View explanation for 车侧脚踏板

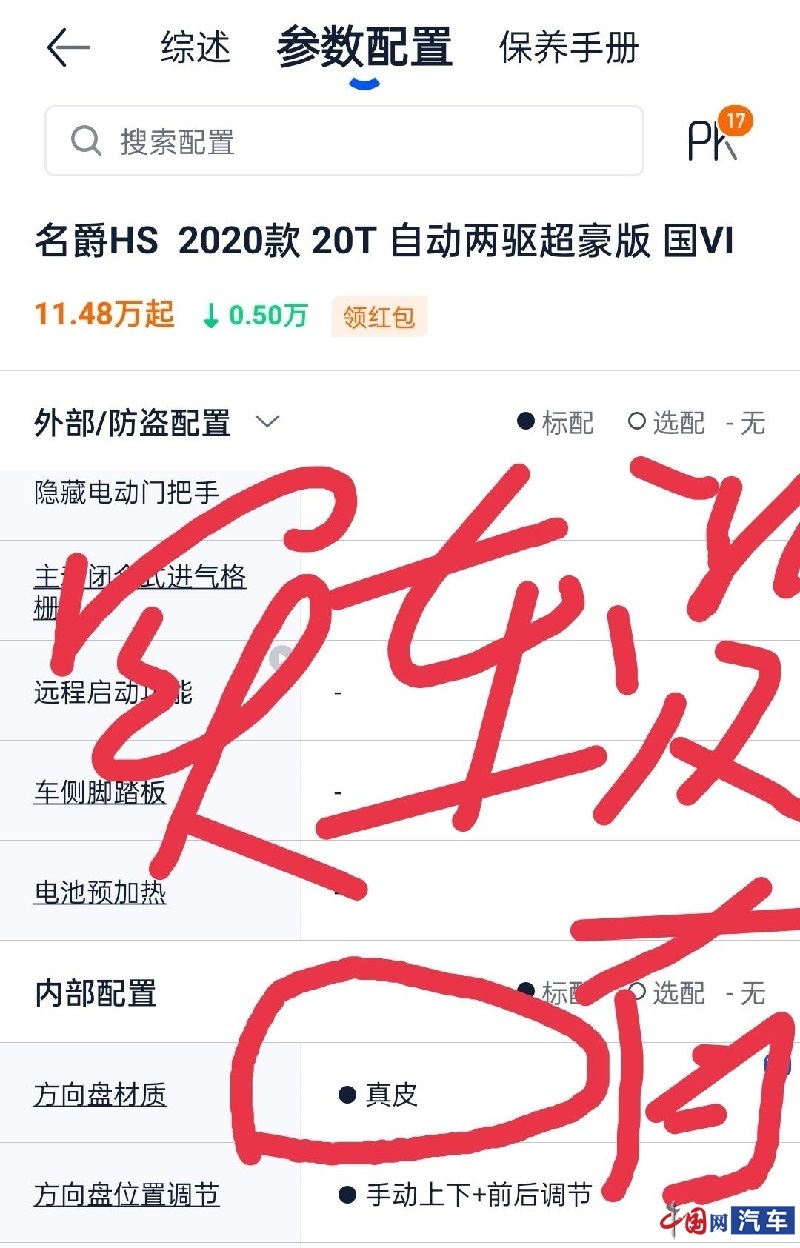click(100, 792)
